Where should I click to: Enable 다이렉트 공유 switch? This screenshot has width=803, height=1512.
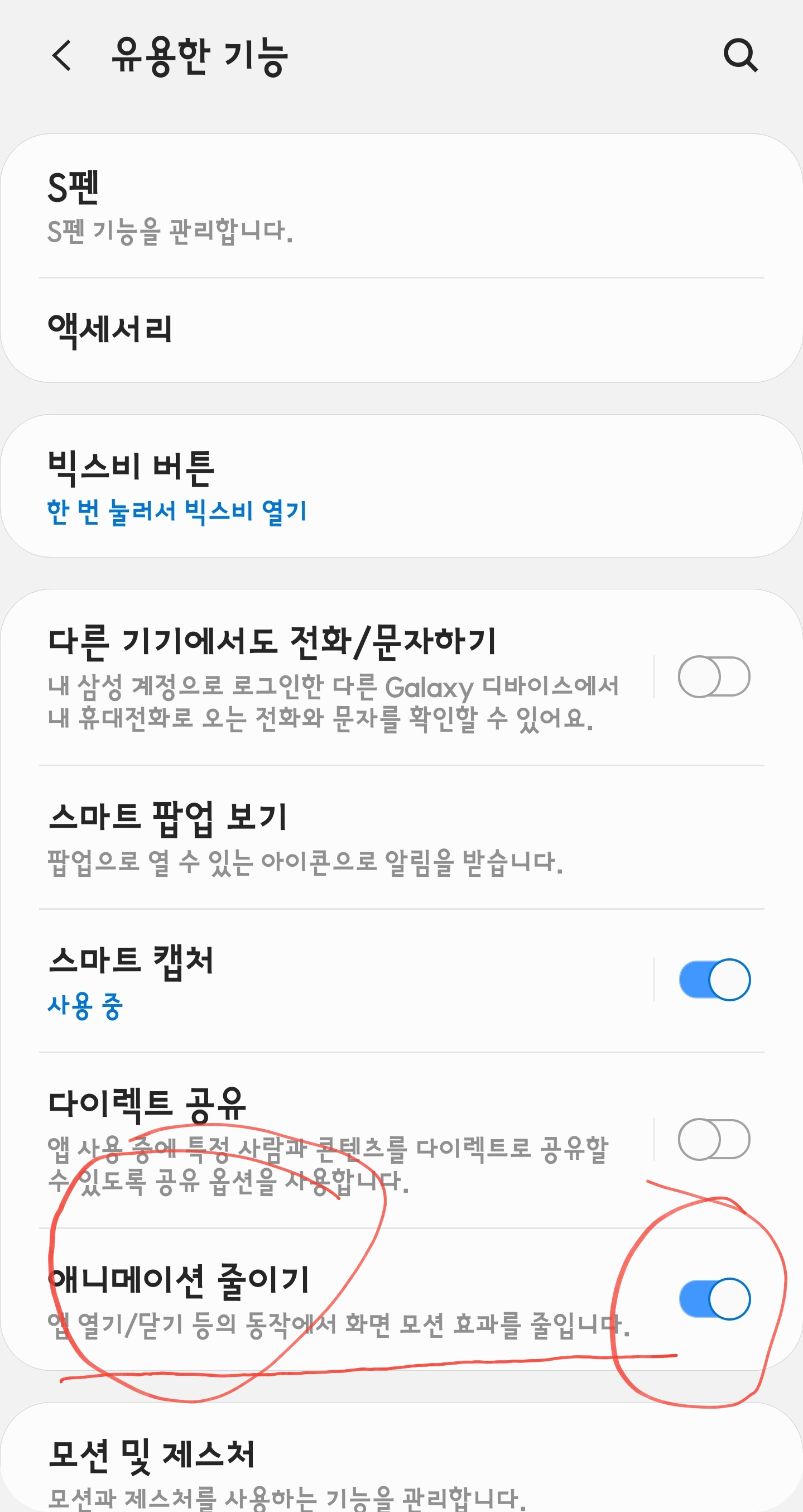(x=714, y=1139)
